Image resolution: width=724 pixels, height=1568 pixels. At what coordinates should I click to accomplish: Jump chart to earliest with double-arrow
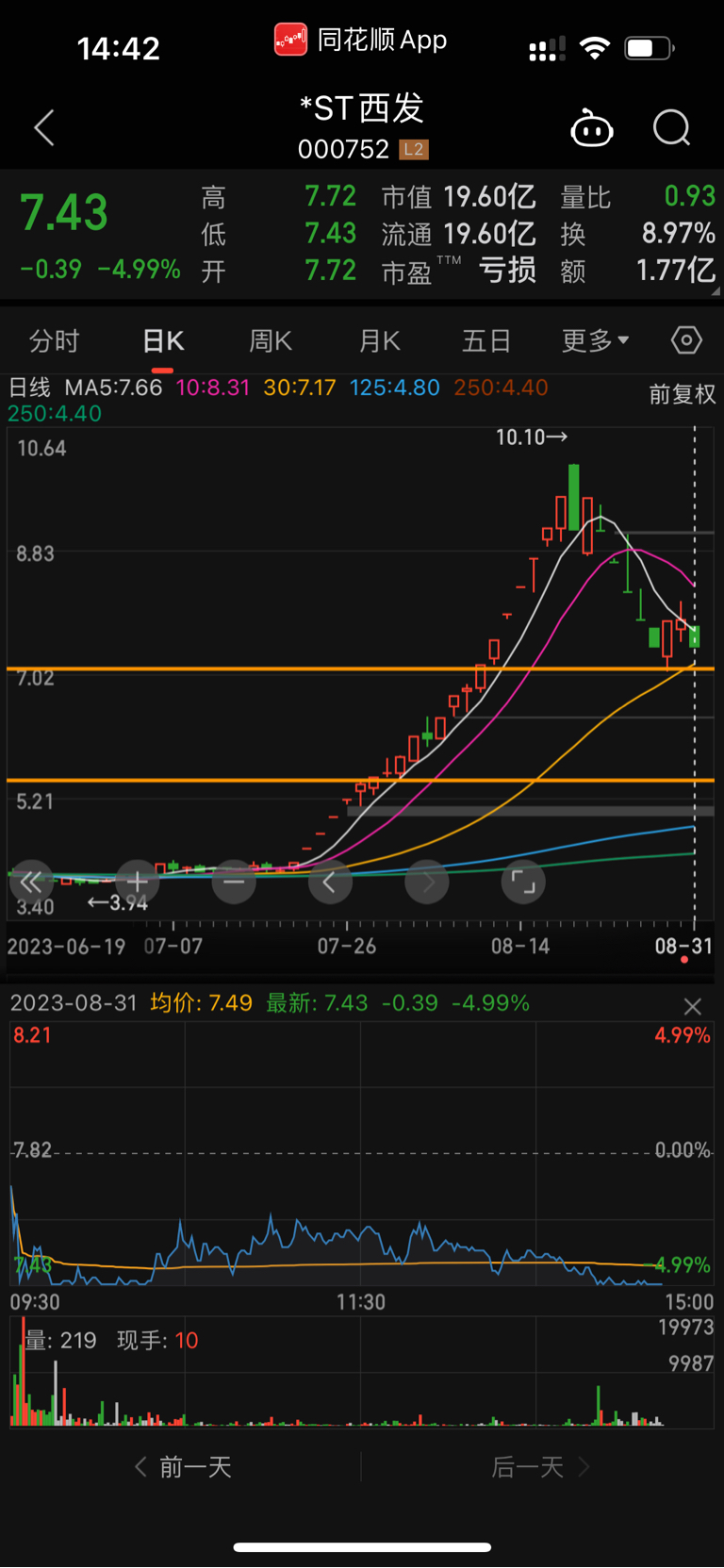coord(31,882)
